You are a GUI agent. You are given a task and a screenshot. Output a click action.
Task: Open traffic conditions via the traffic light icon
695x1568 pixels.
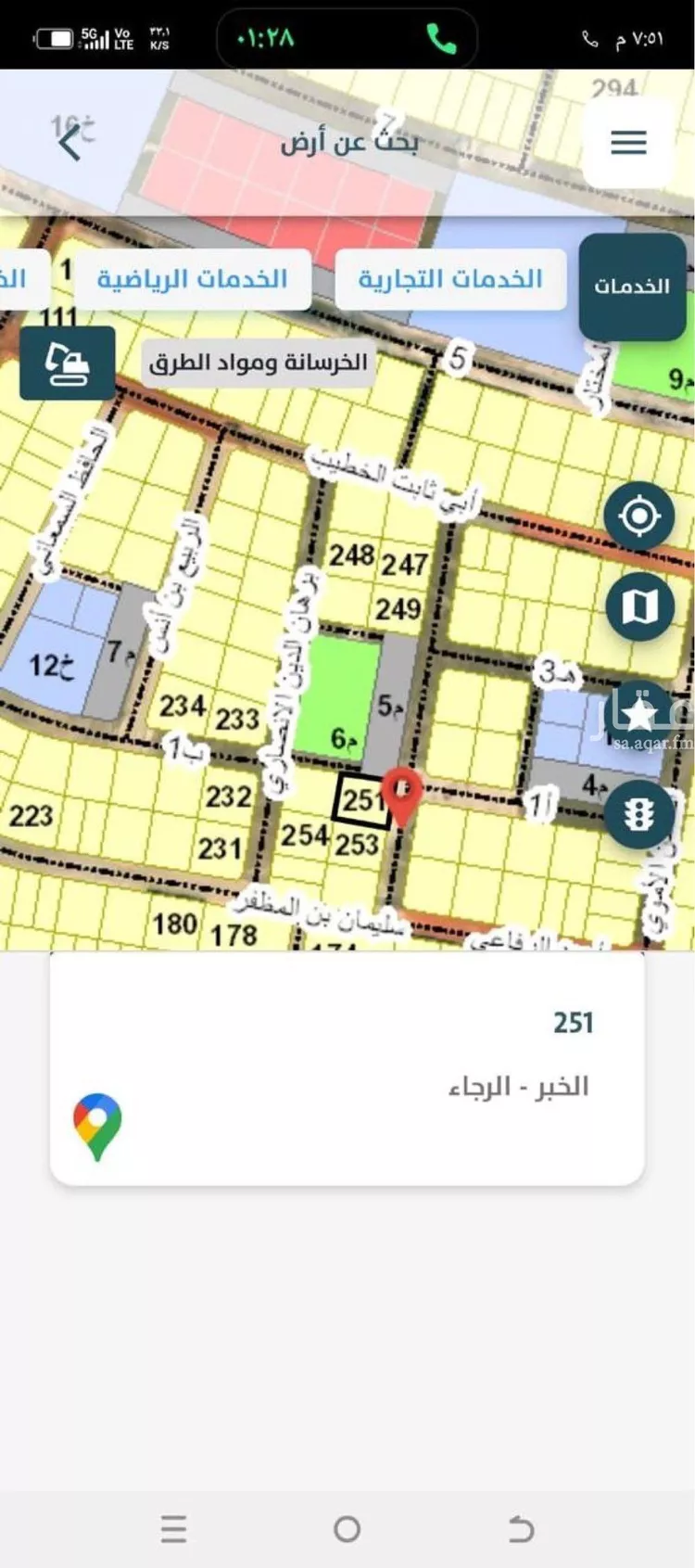tap(639, 816)
